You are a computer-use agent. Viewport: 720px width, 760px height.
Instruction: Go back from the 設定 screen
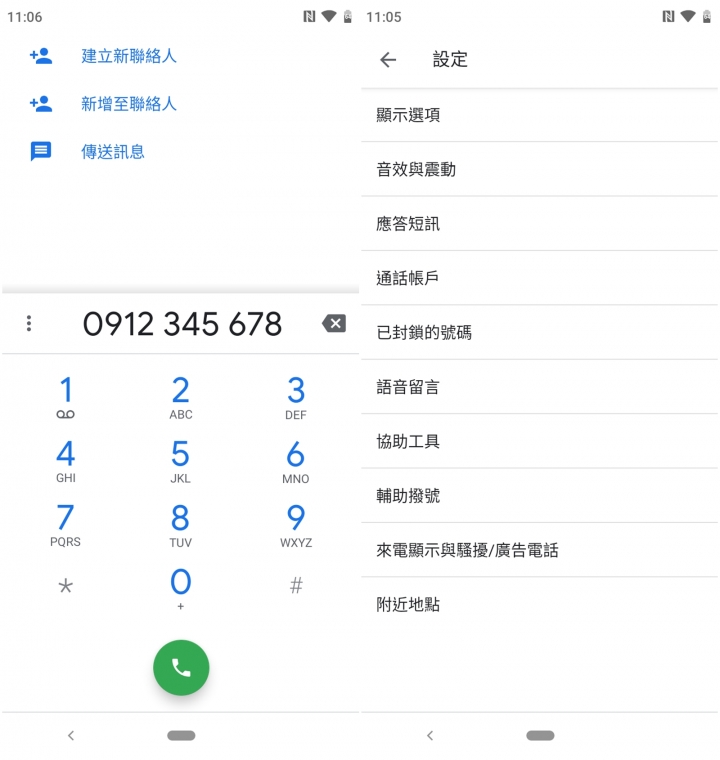388,60
